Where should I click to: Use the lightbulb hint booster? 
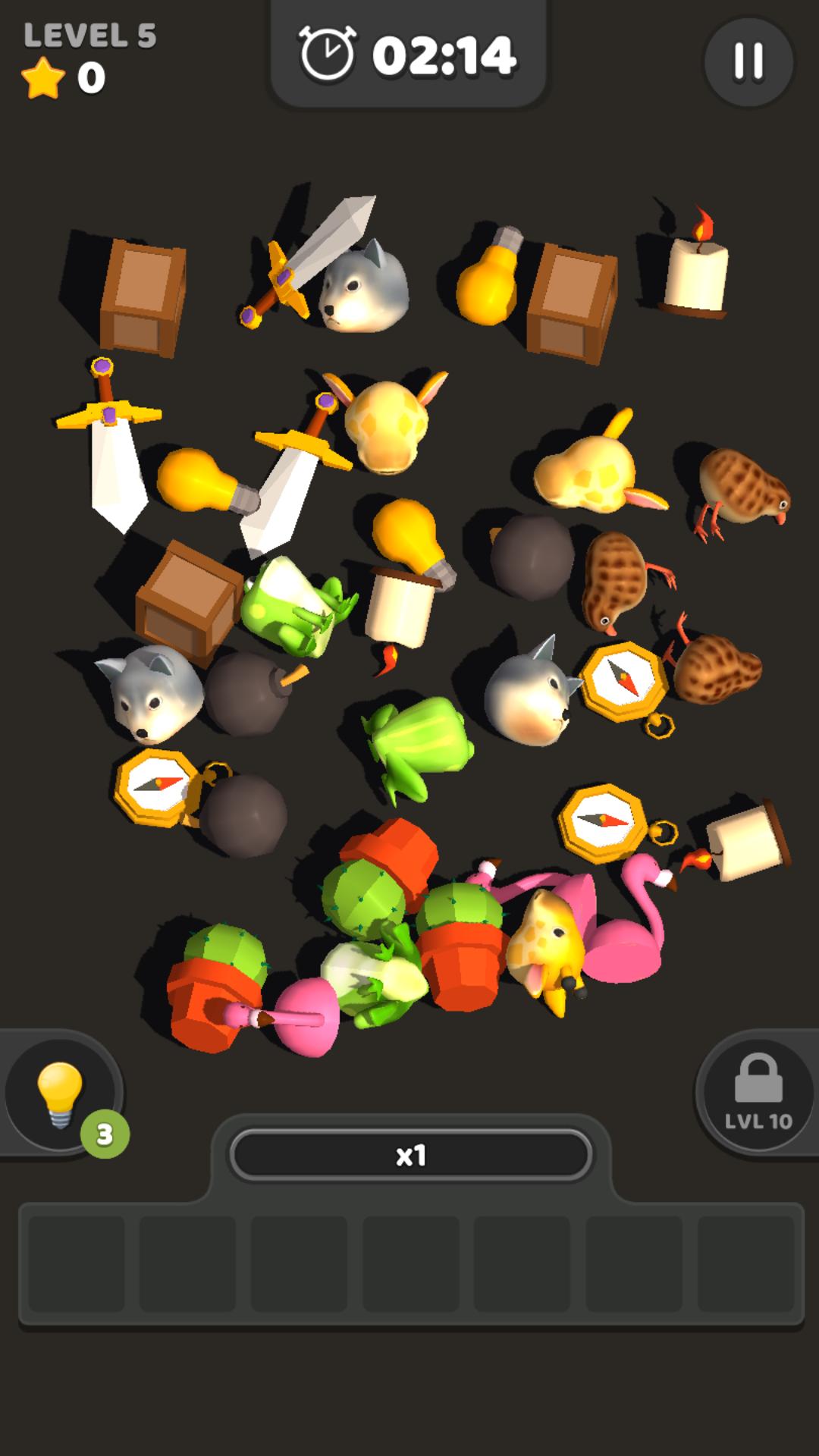(x=60, y=1093)
